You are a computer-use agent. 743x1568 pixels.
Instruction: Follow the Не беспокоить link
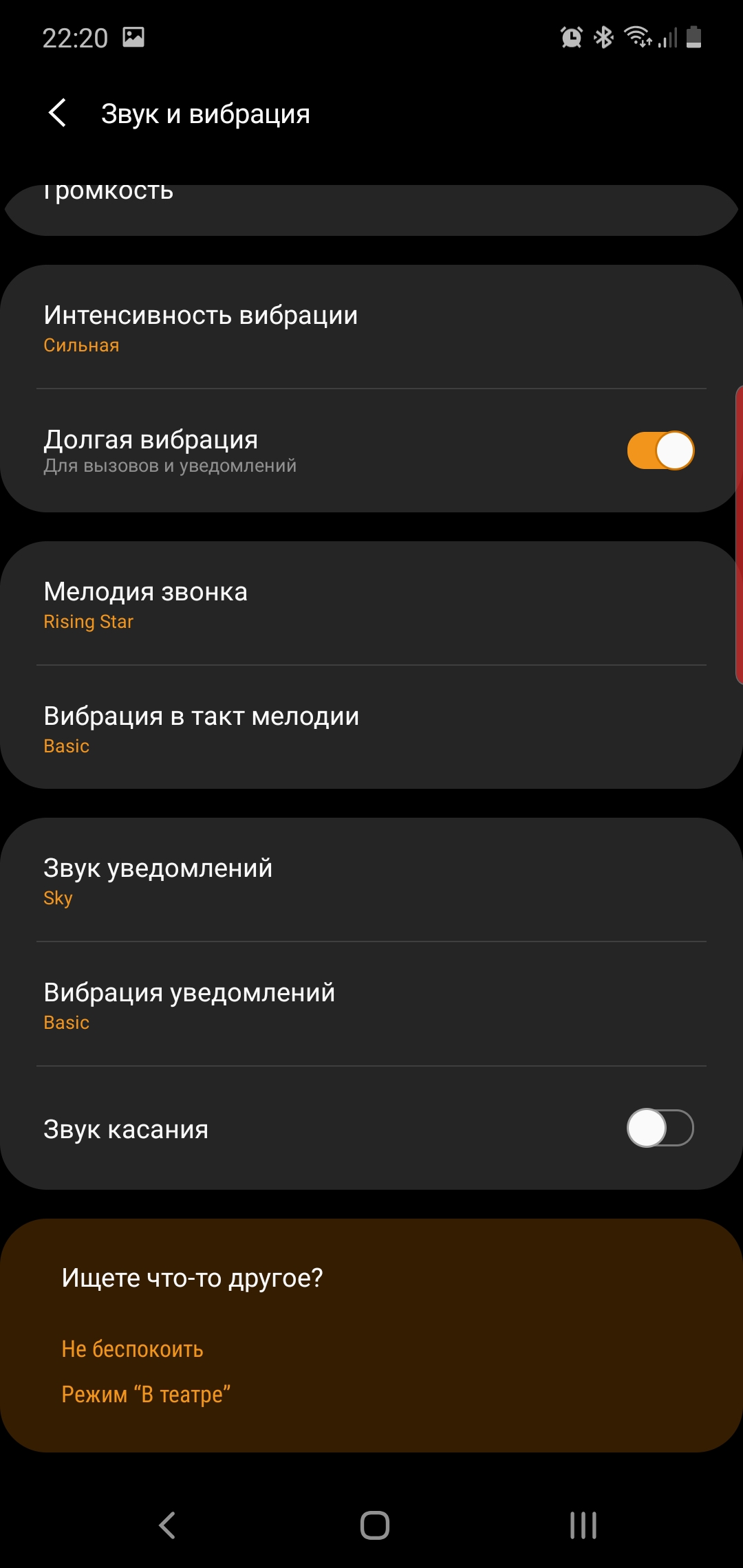pos(132,1349)
